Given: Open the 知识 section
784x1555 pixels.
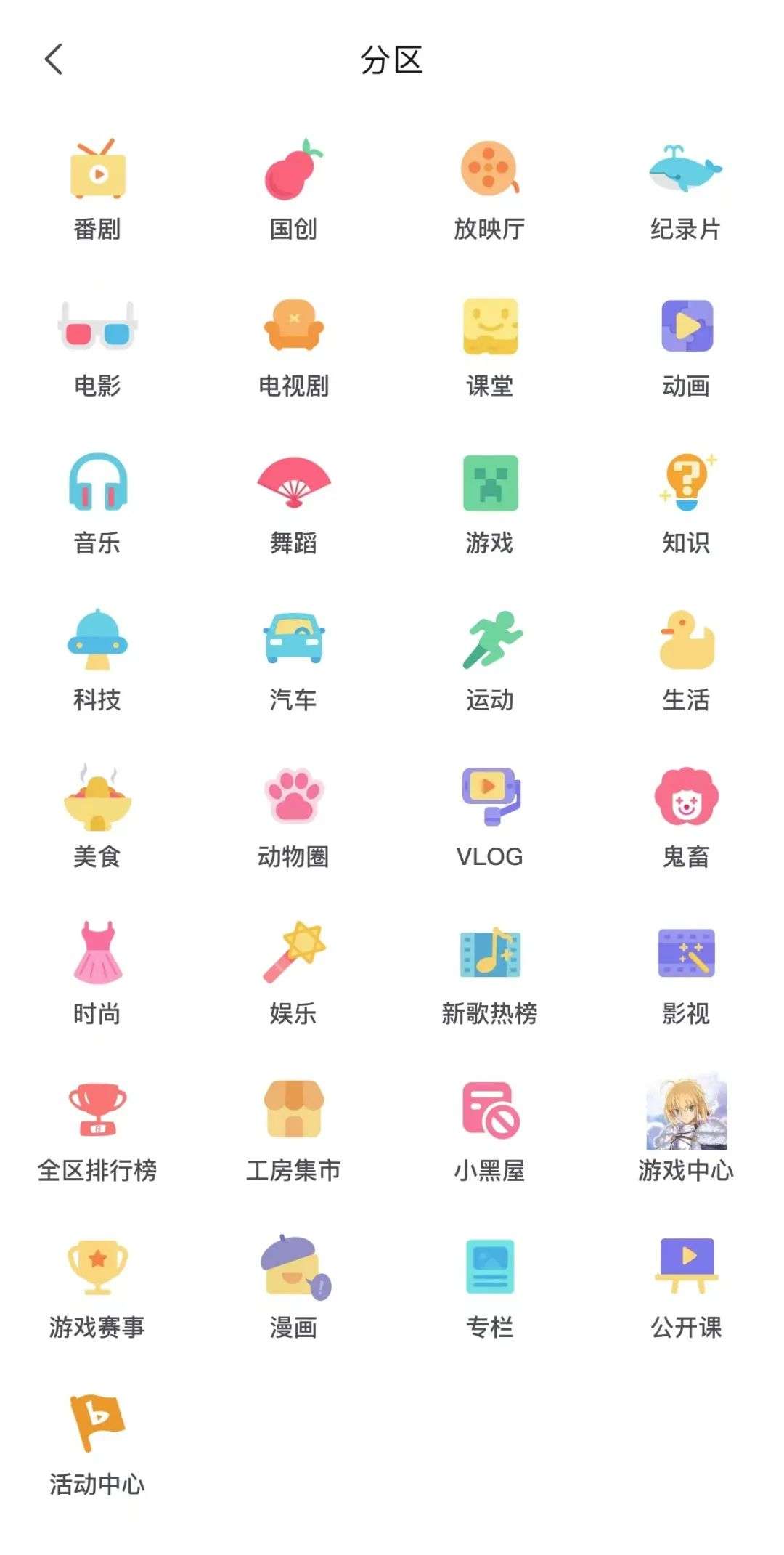Looking at the screenshot, I should [686, 503].
